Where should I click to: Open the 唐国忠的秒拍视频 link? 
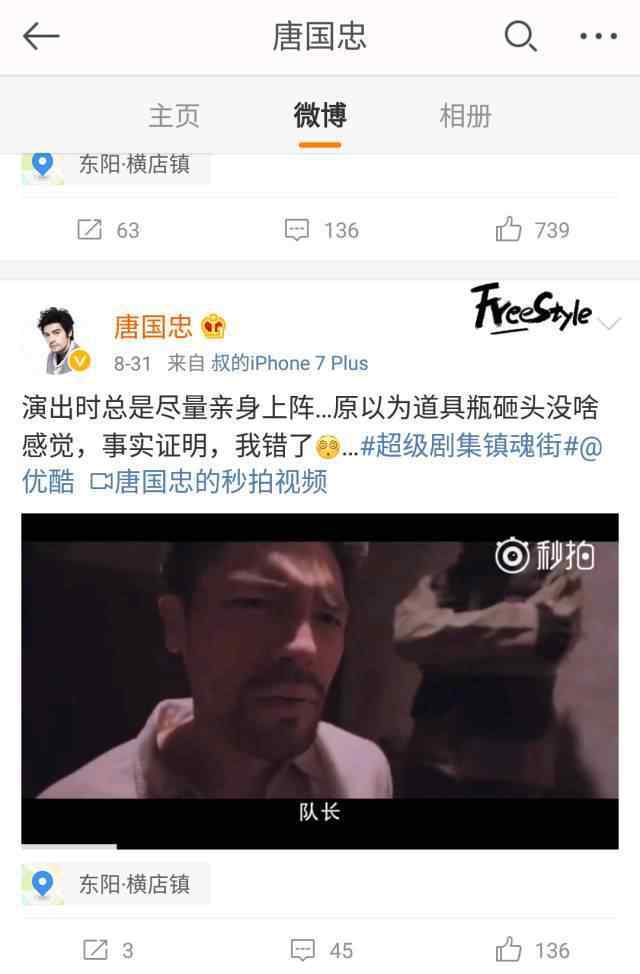[x=210, y=482]
